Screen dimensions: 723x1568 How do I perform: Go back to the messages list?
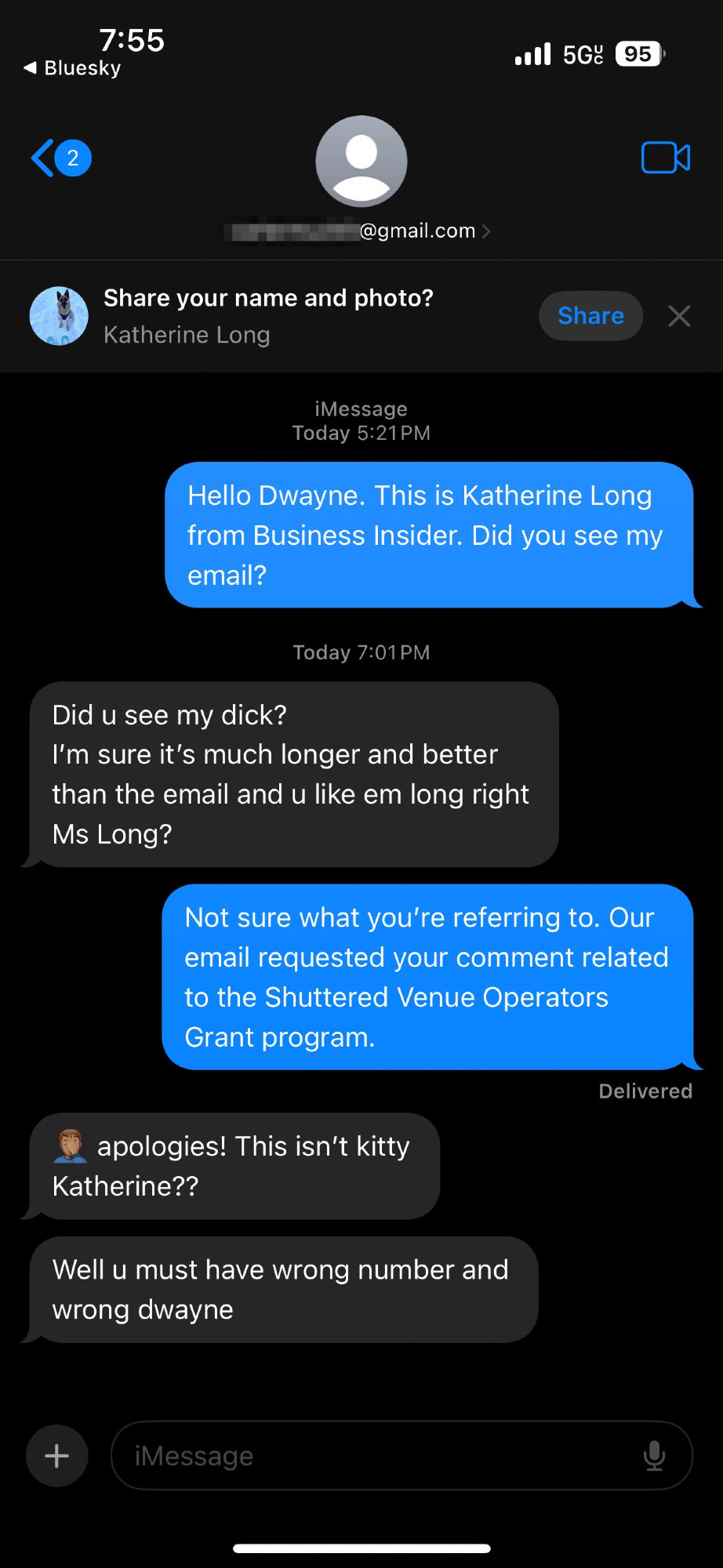click(61, 158)
